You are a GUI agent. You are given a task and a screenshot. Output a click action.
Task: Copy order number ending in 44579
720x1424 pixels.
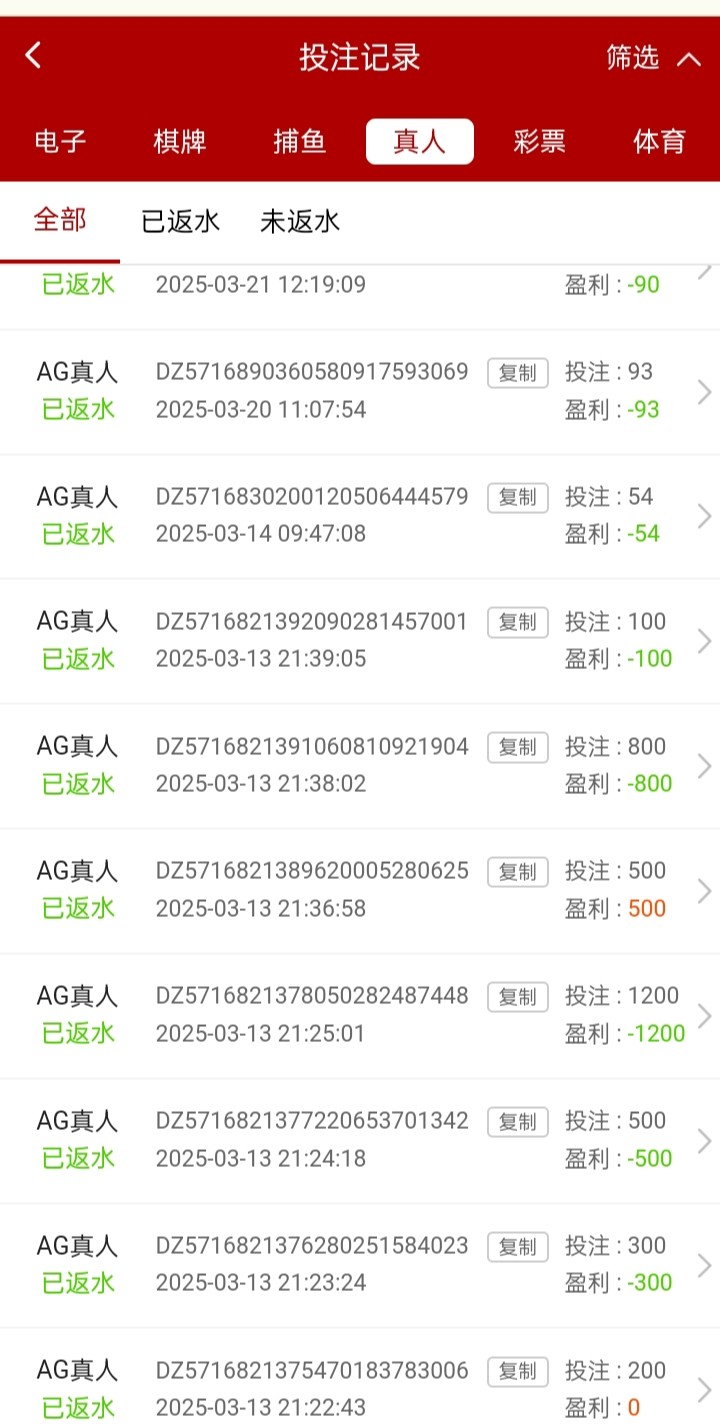click(517, 497)
